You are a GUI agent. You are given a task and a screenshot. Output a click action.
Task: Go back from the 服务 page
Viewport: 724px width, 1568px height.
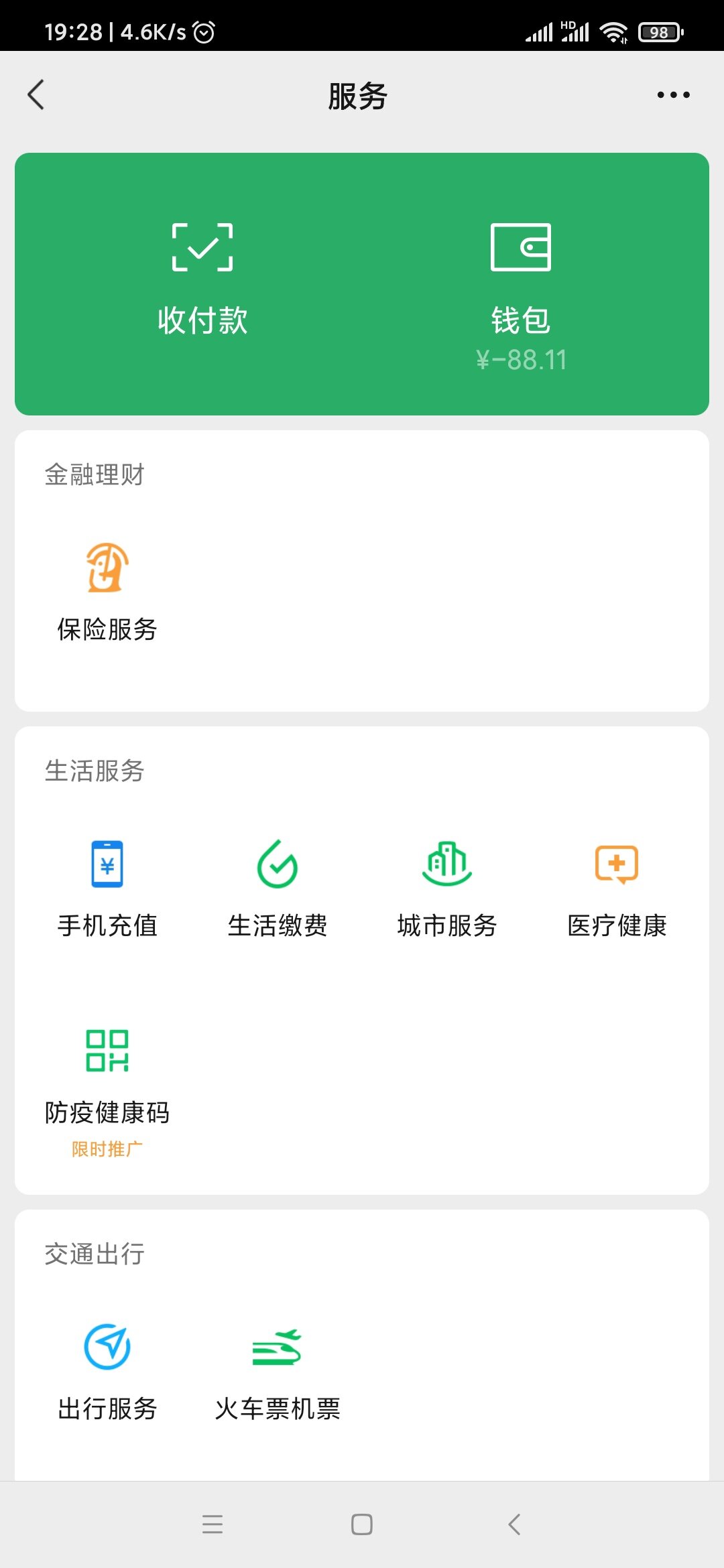(x=36, y=94)
